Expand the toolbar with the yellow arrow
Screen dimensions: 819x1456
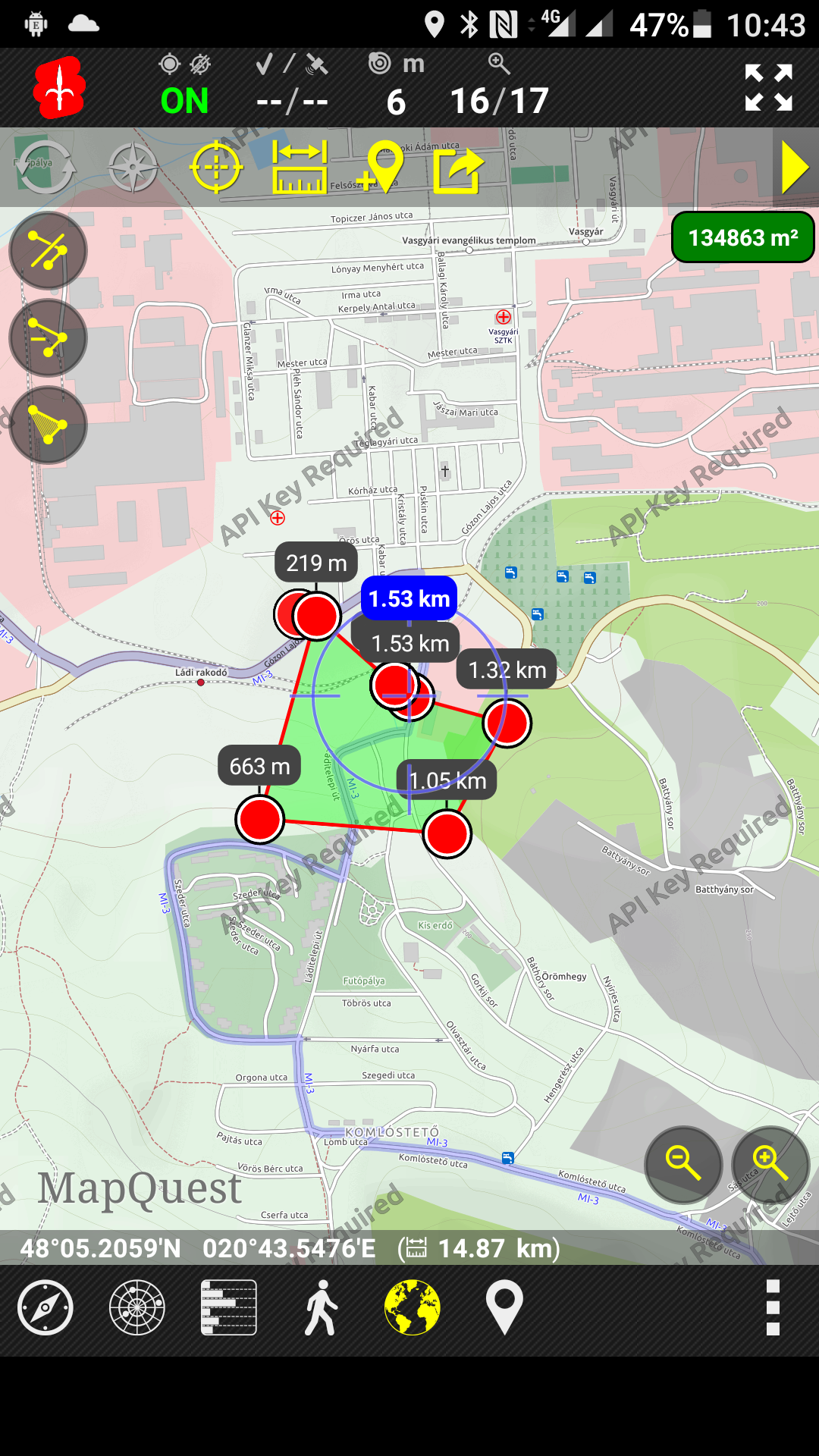click(795, 168)
